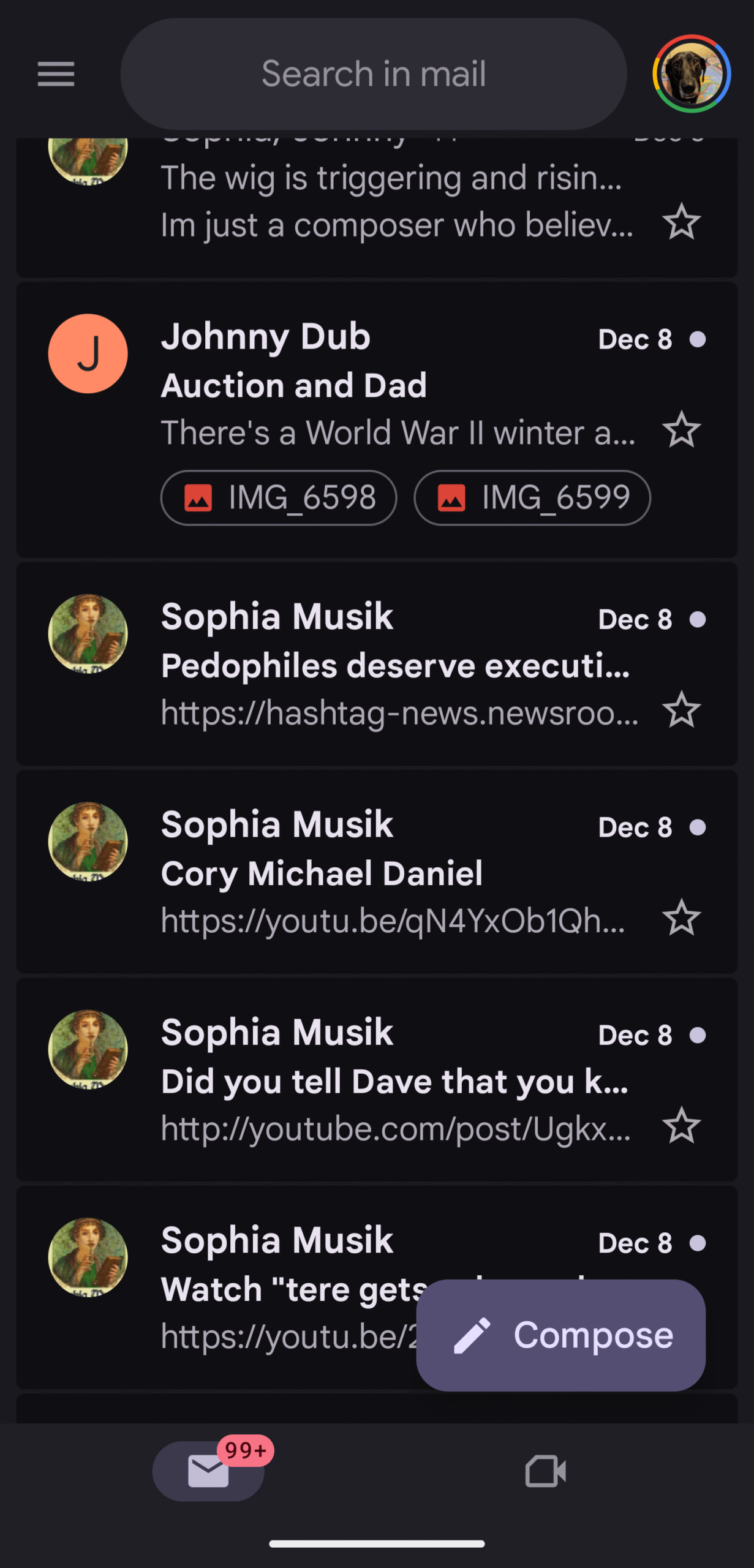The image size is (754, 1568).
Task: Compose a new email
Action: click(x=560, y=1335)
